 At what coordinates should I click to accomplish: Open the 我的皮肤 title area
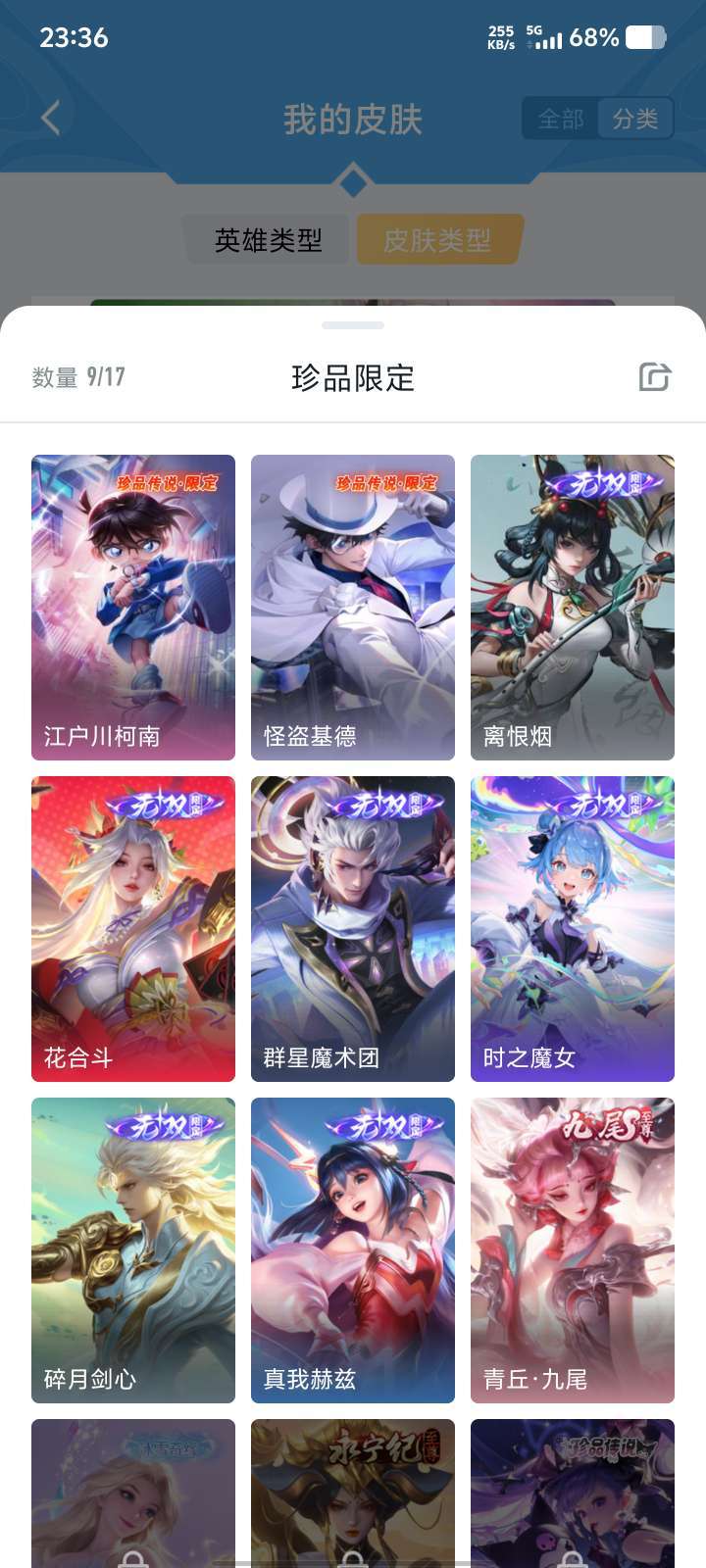coord(353,118)
